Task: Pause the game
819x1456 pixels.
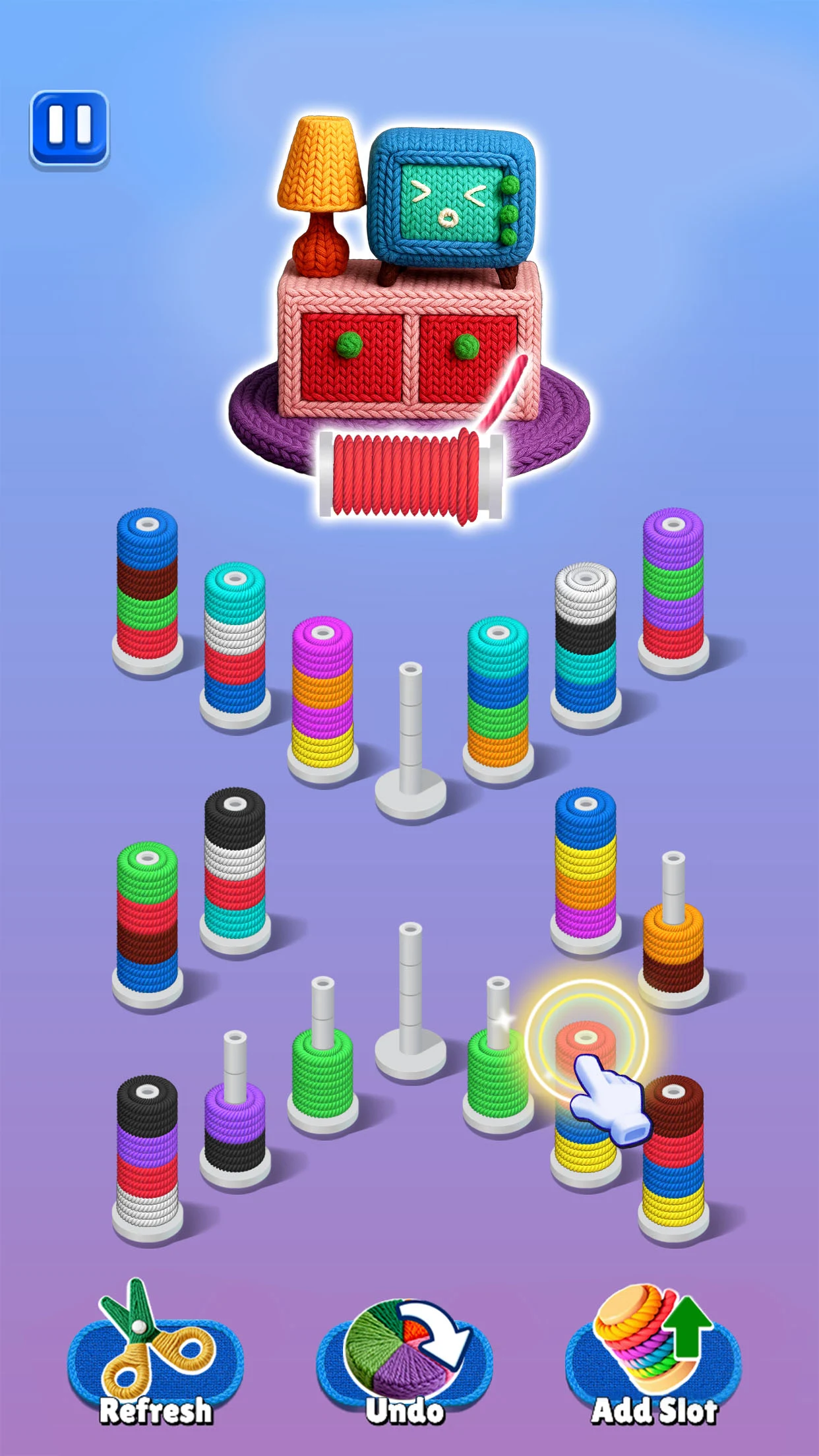Action: coord(69,127)
